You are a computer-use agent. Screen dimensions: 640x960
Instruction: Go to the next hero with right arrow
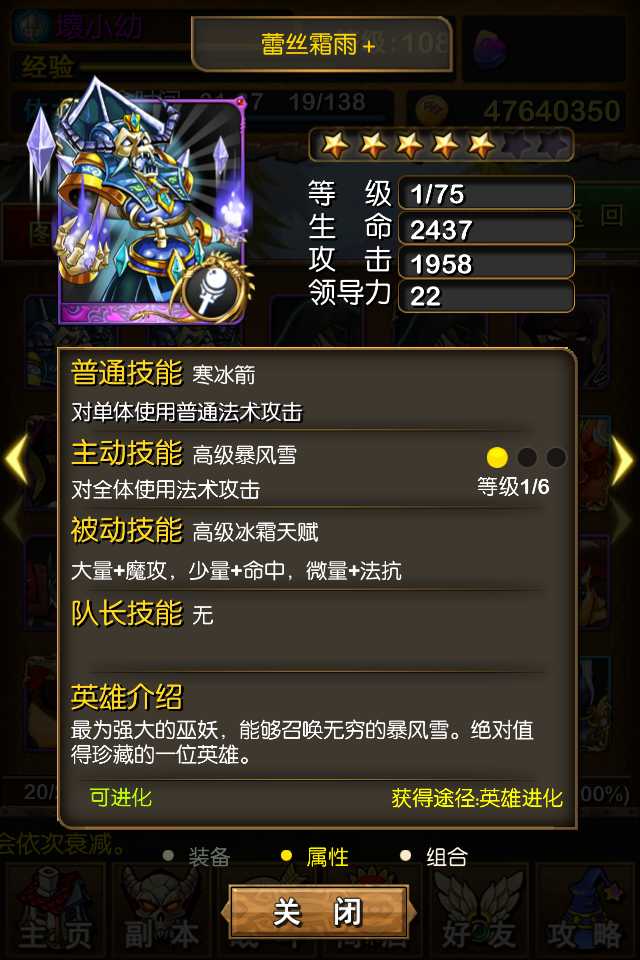623,459
